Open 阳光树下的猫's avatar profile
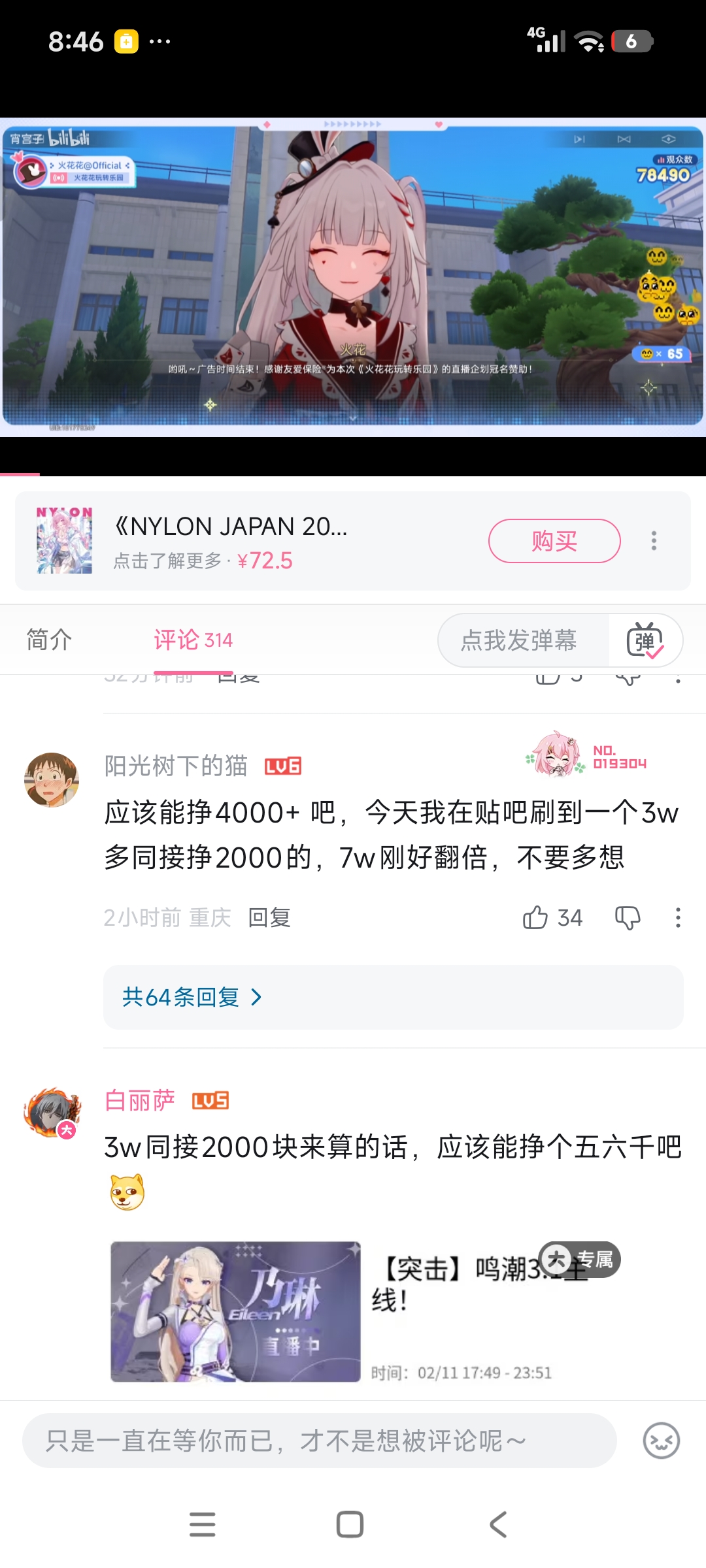706x1568 pixels. (x=52, y=779)
